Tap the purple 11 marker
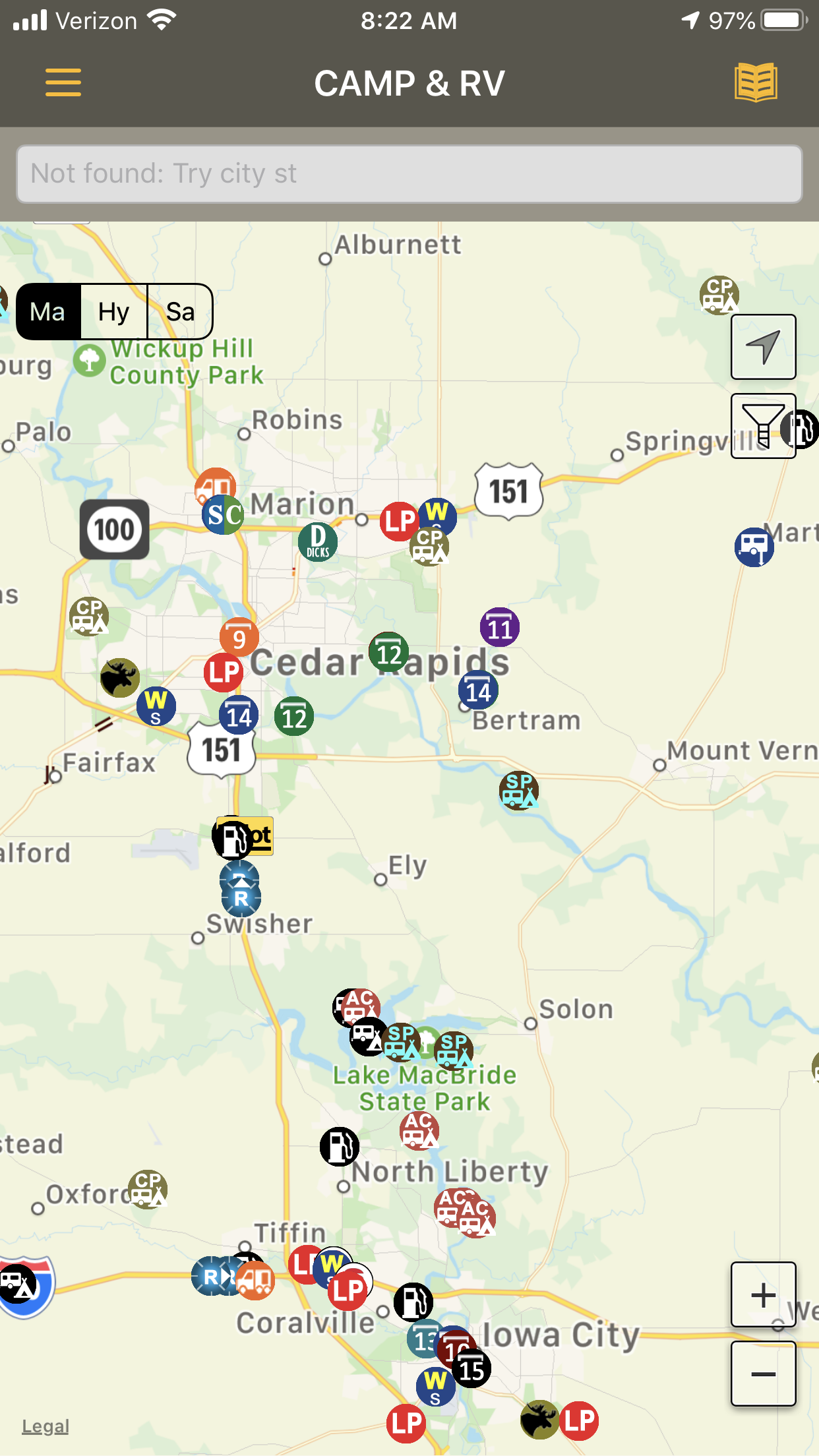 click(500, 628)
